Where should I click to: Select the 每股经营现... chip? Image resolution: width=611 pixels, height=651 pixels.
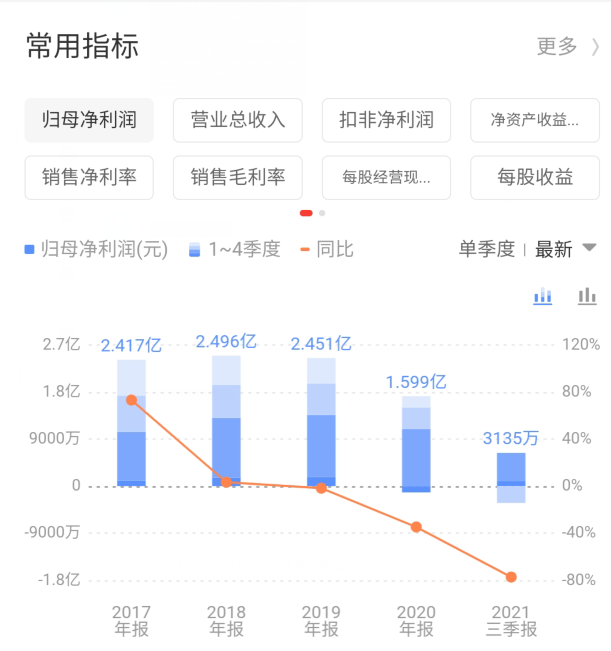386,178
